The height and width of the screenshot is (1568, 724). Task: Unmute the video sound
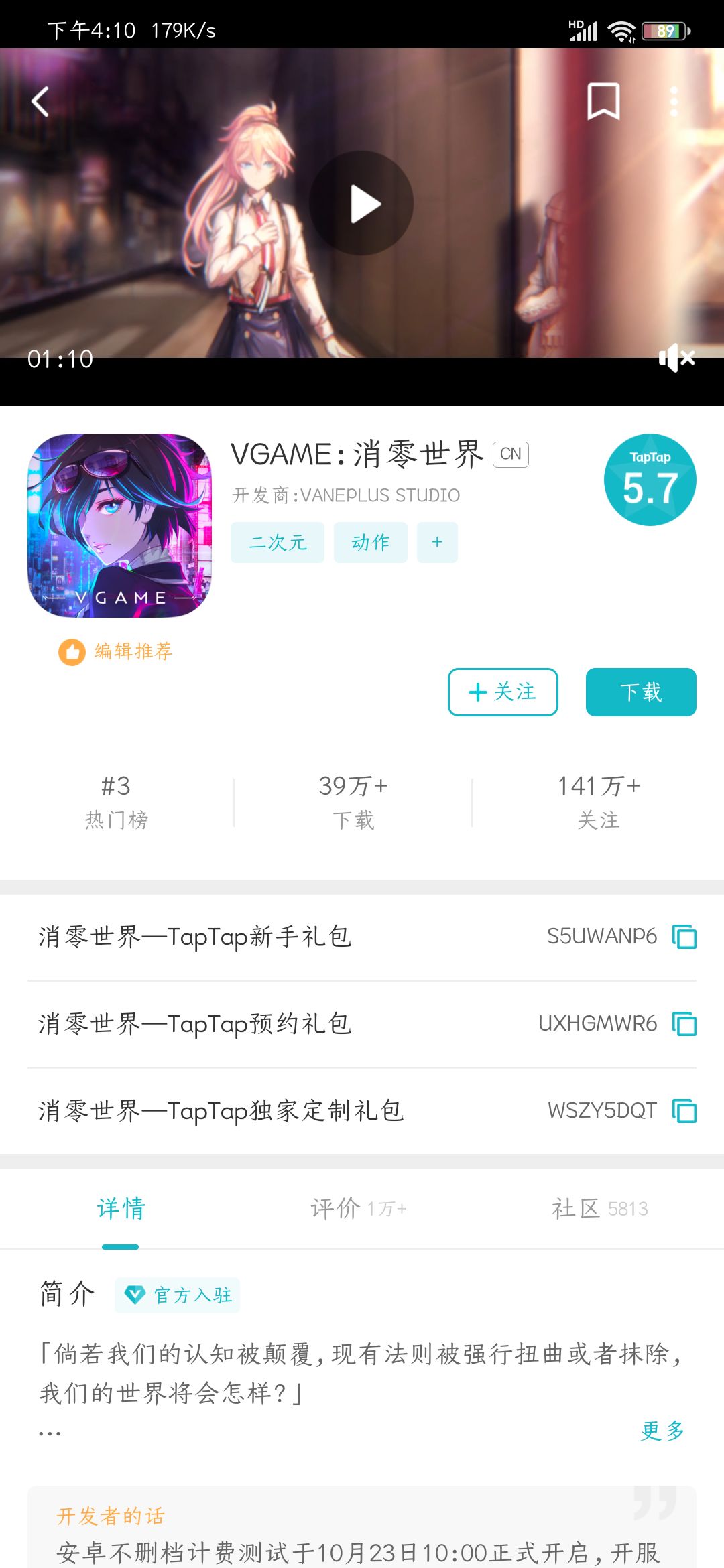[x=677, y=358]
